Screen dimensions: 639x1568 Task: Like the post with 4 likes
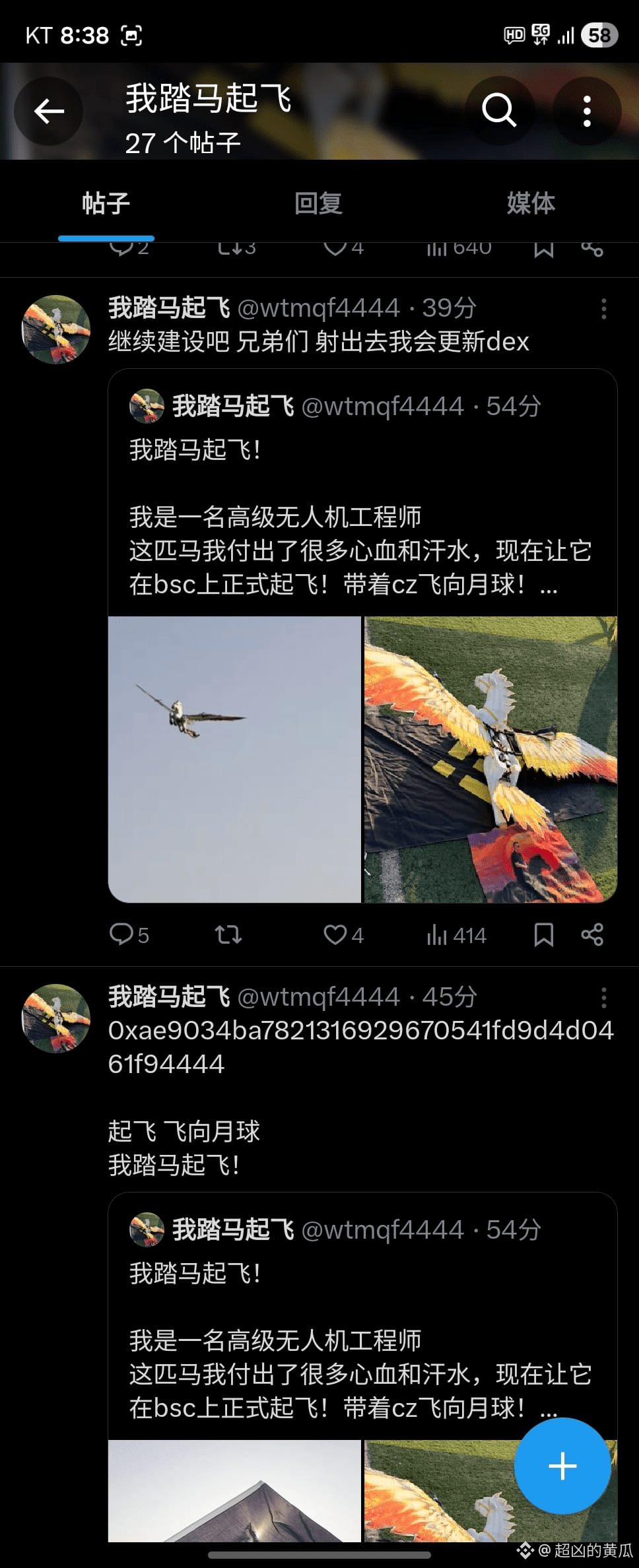(x=343, y=934)
